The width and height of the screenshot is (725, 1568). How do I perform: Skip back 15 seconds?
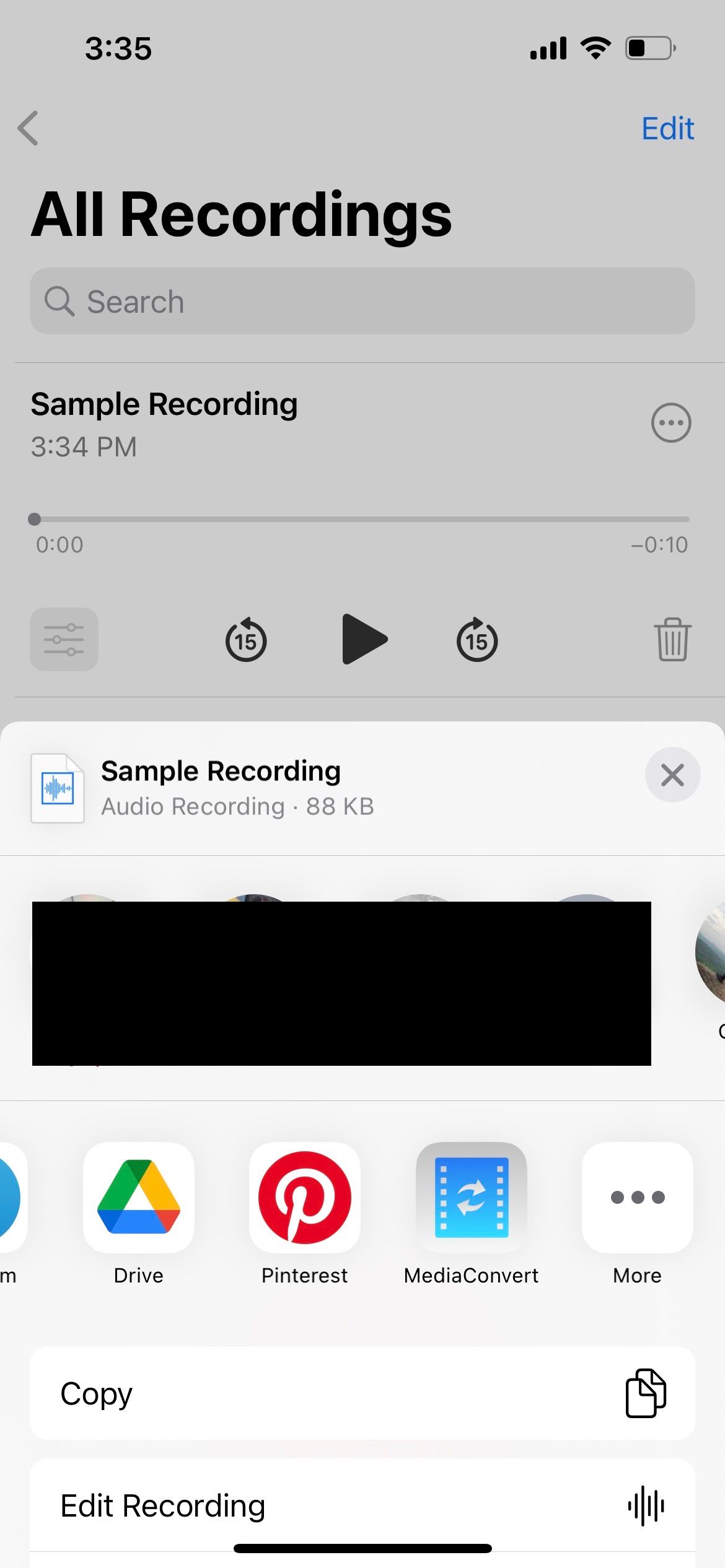click(x=246, y=640)
